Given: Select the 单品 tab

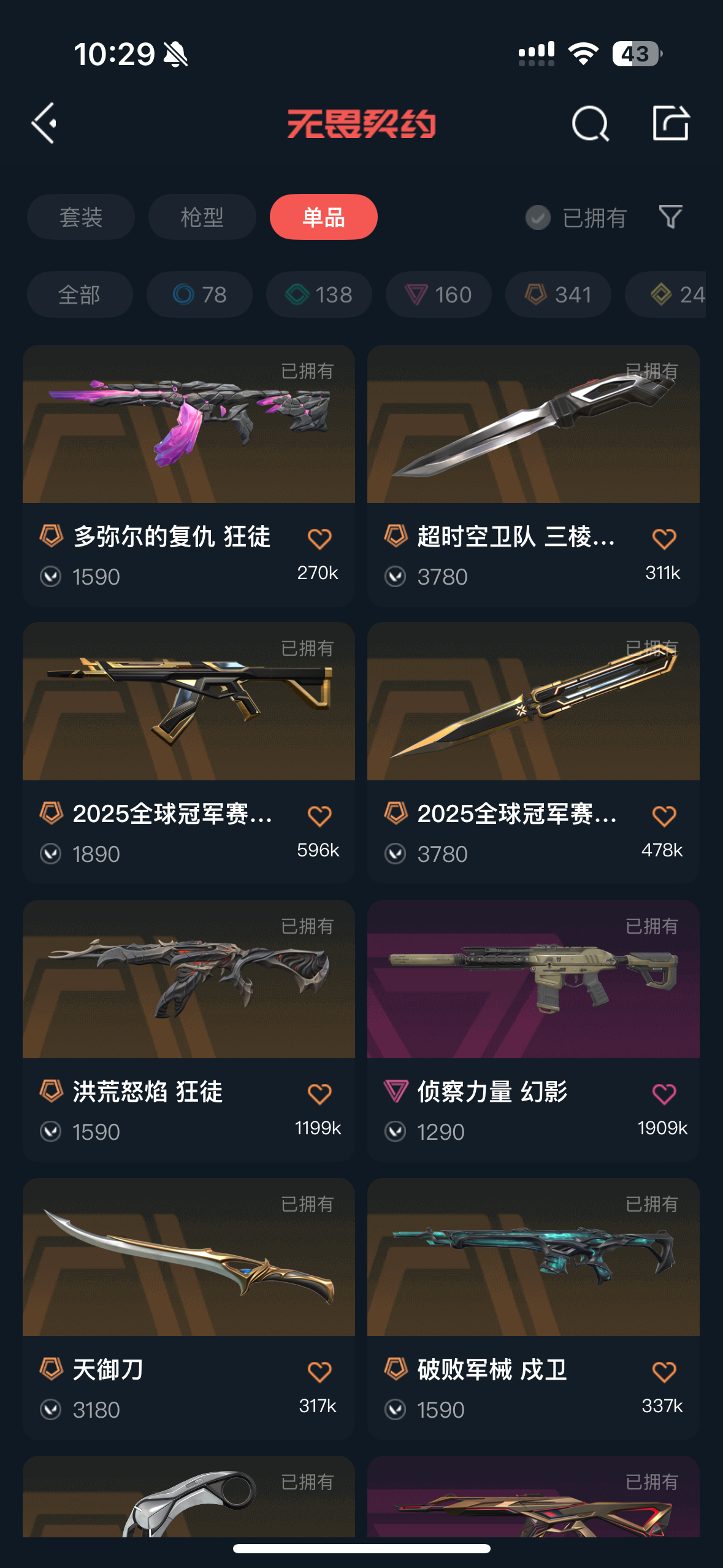Looking at the screenshot, I should tap(323, 217).
